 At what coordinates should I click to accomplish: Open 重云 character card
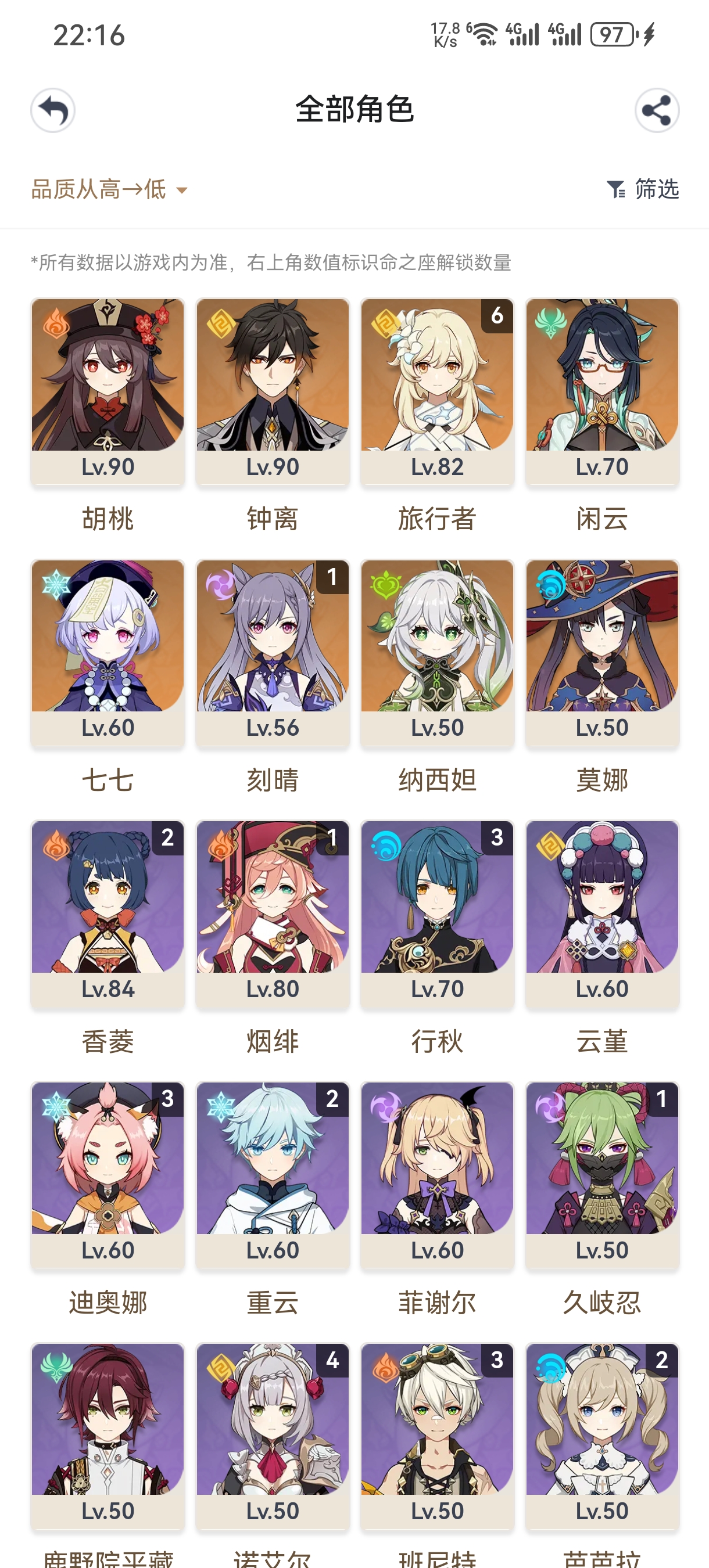(x=273, y=1175)
